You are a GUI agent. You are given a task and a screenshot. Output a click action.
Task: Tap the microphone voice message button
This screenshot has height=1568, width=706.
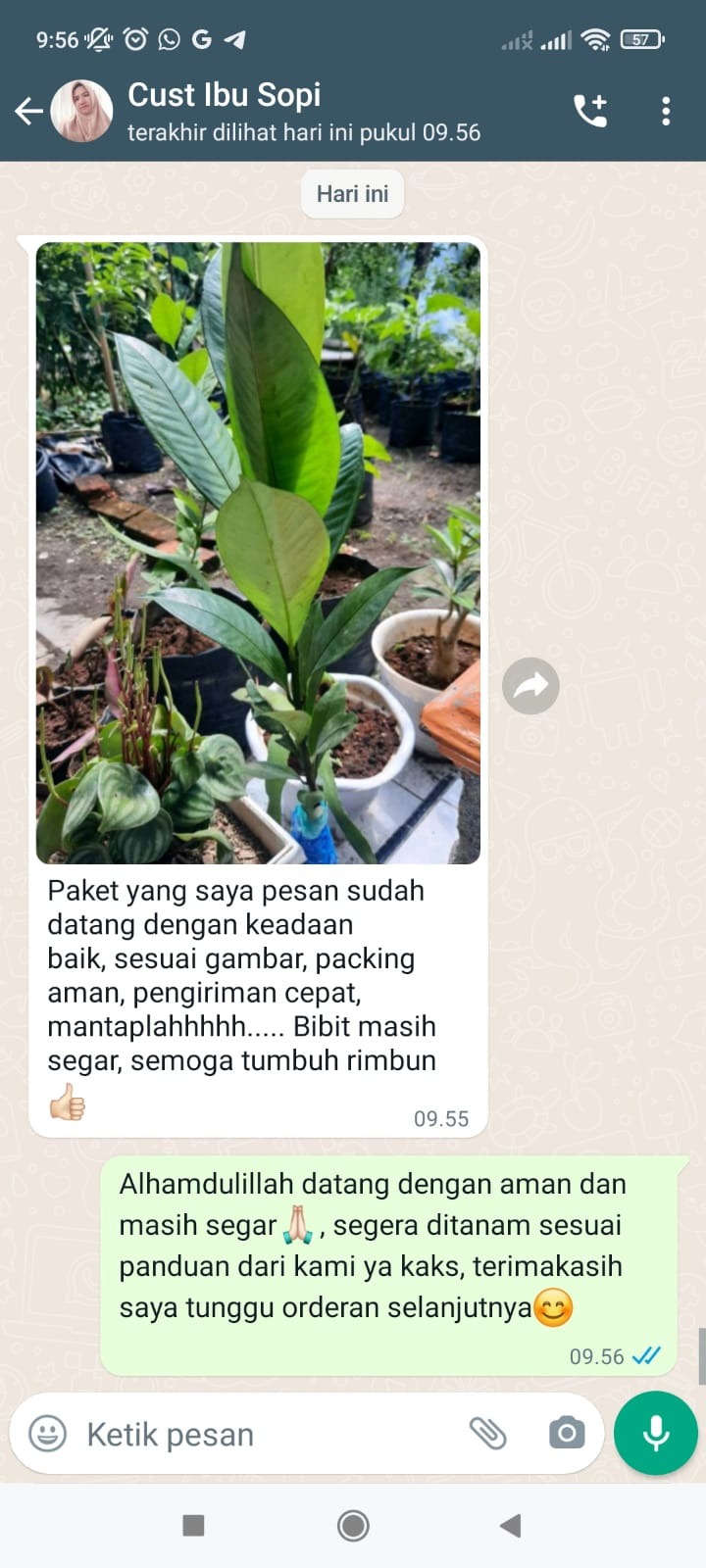(655, 1433)
